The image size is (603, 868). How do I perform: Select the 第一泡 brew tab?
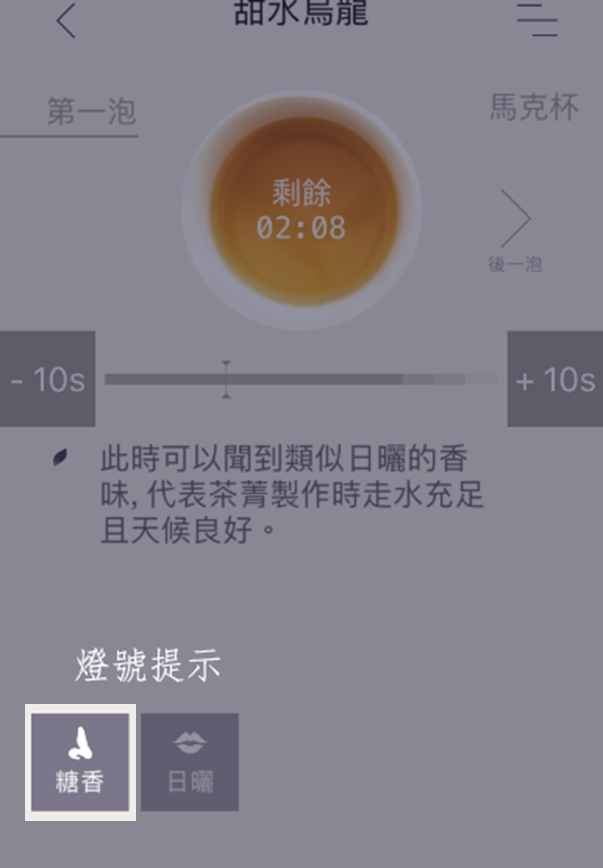pyautogui.click(x=90, y=112)
